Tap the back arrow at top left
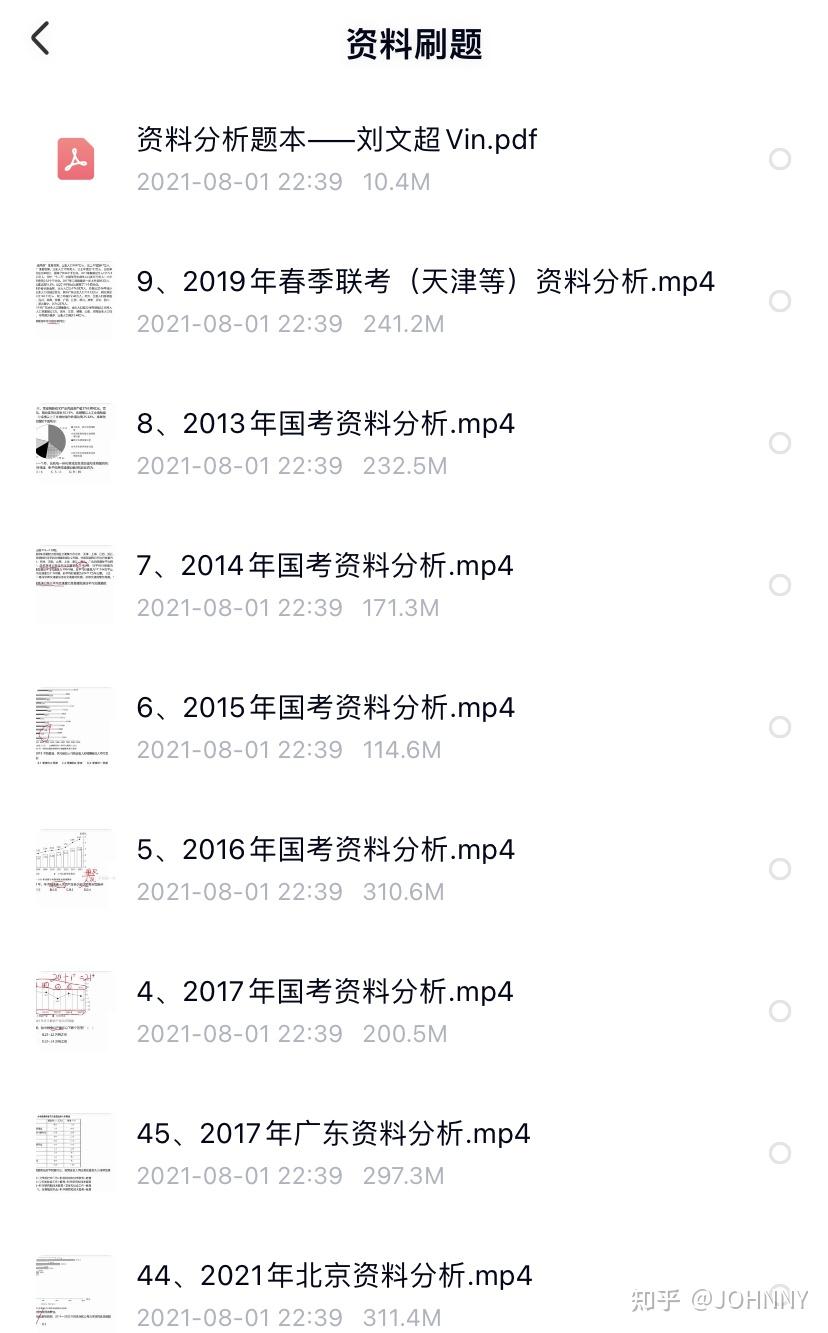This screenshot has height=1333, width=828. pyautogui.click(x=39, y=37)
